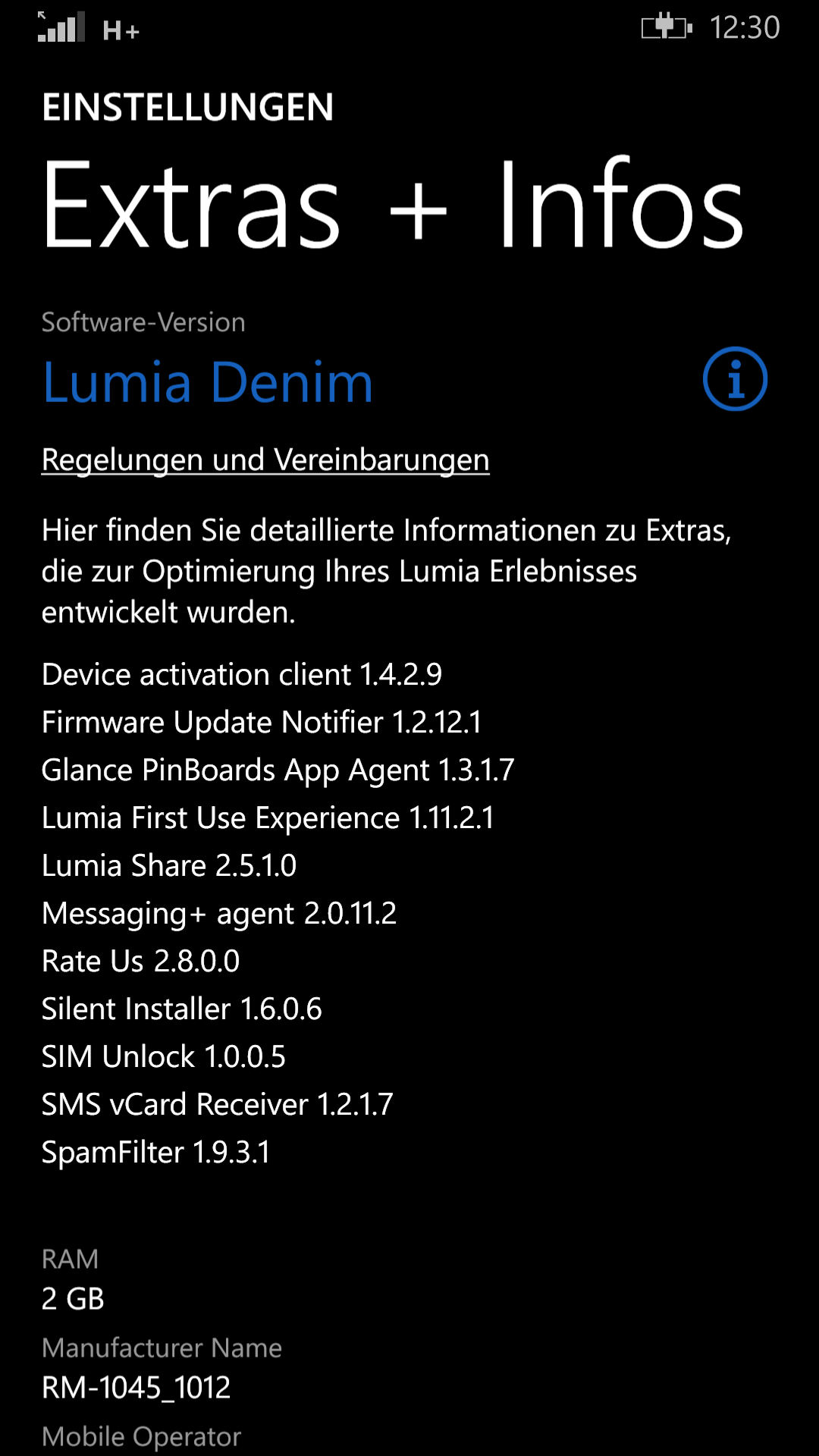Open the Lumia Denim software version link
Image resolution: width=819 pixels, height=1456 pixels.
point(208,381)
